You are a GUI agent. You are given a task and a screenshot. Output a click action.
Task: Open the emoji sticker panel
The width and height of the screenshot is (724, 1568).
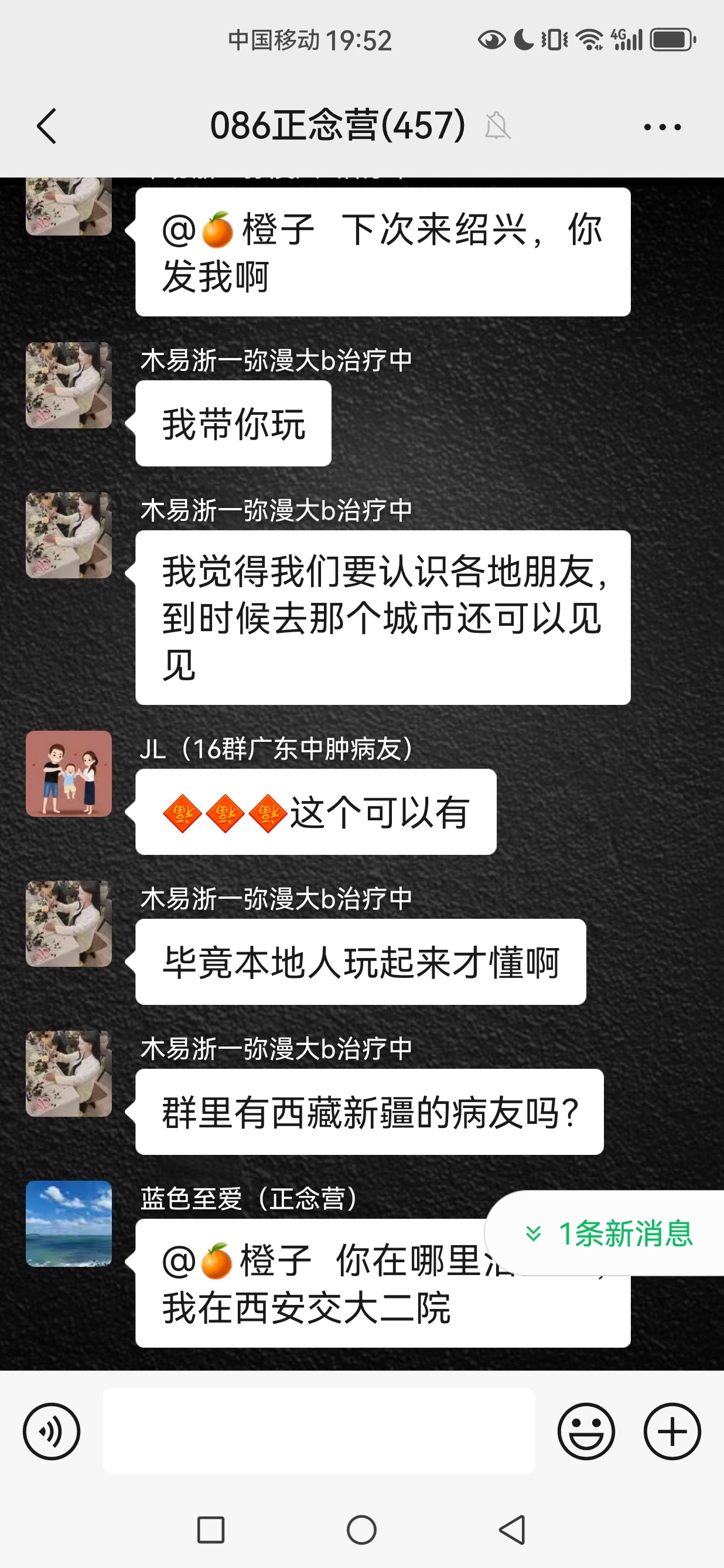pos(586,1431)
